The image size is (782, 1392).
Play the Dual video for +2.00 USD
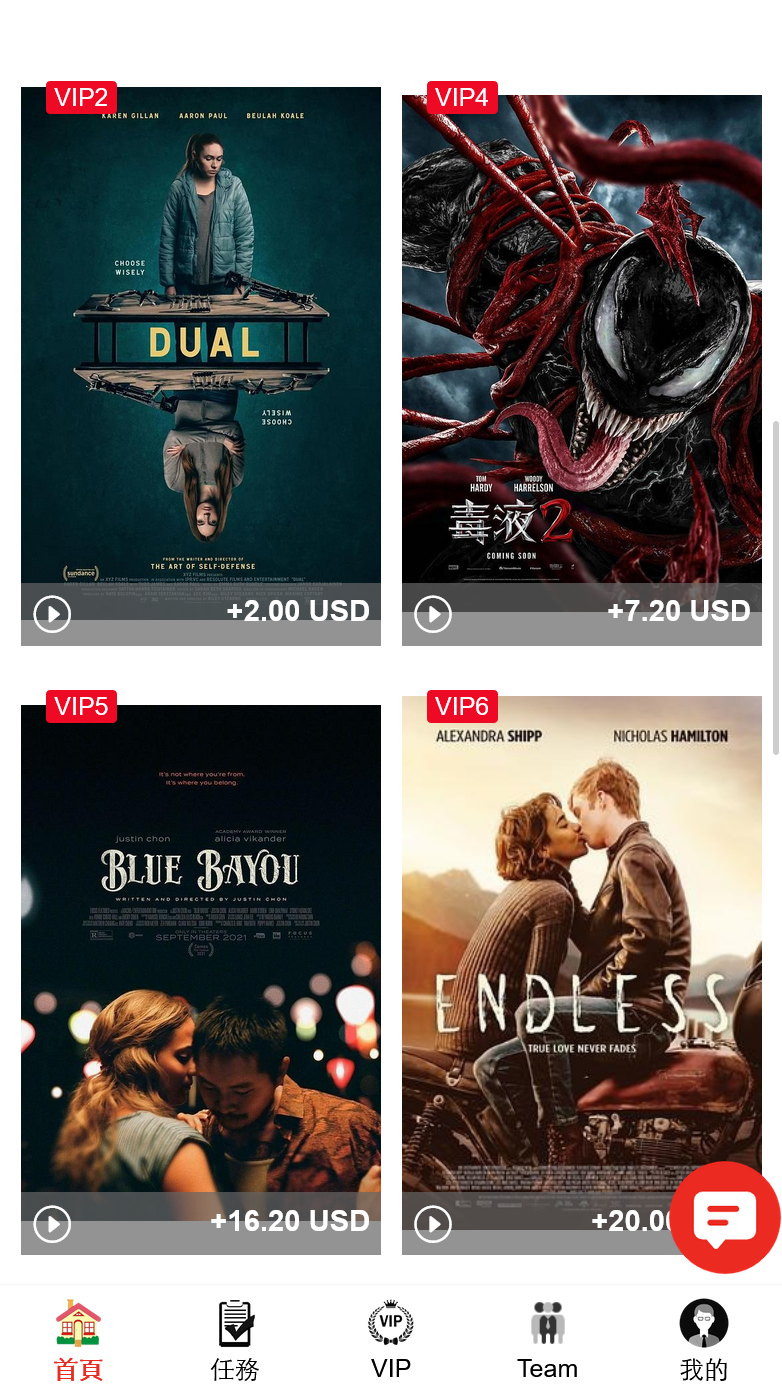[52, 614]
